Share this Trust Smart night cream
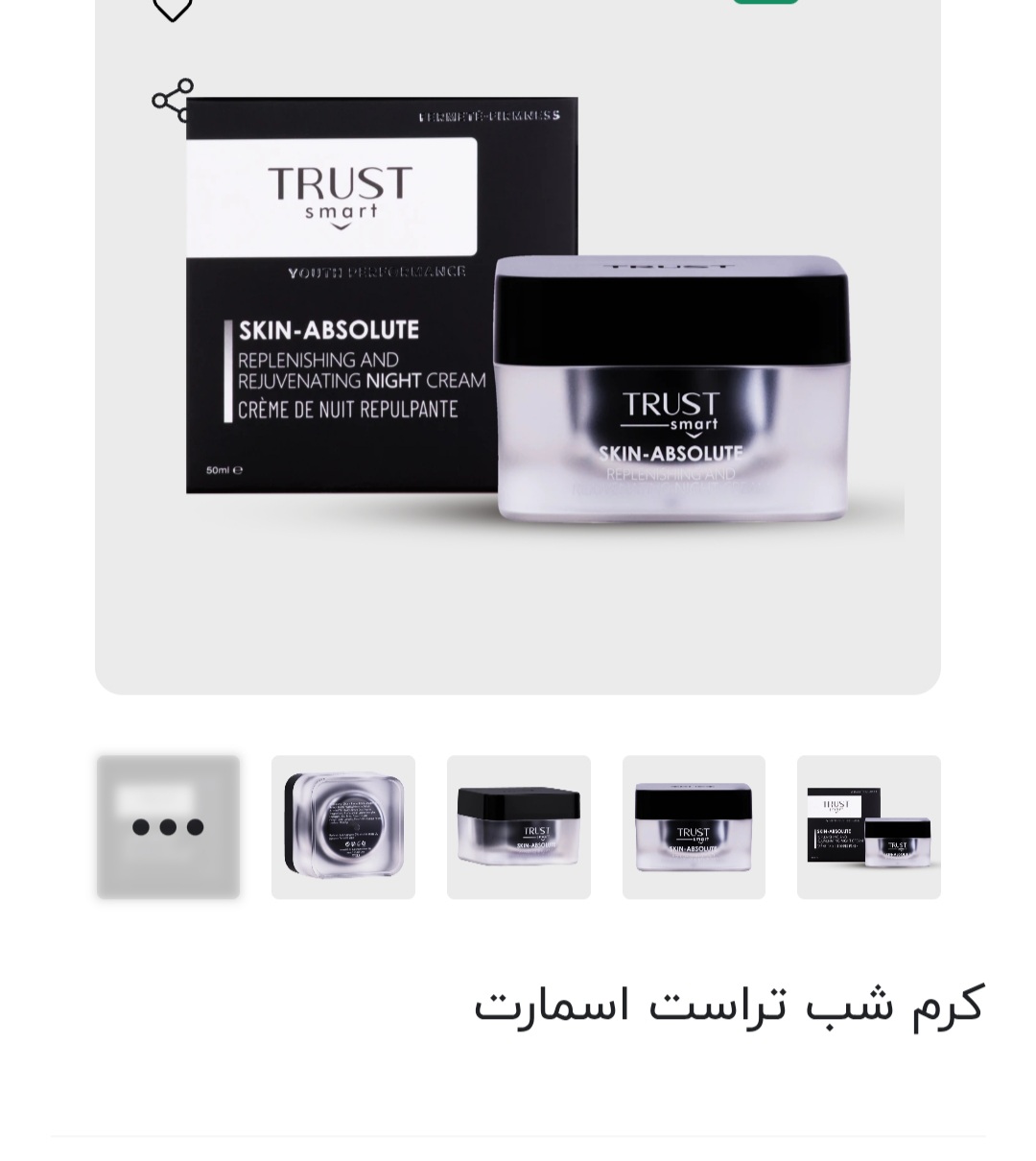1036x1161 pixels. coord(173,101)
